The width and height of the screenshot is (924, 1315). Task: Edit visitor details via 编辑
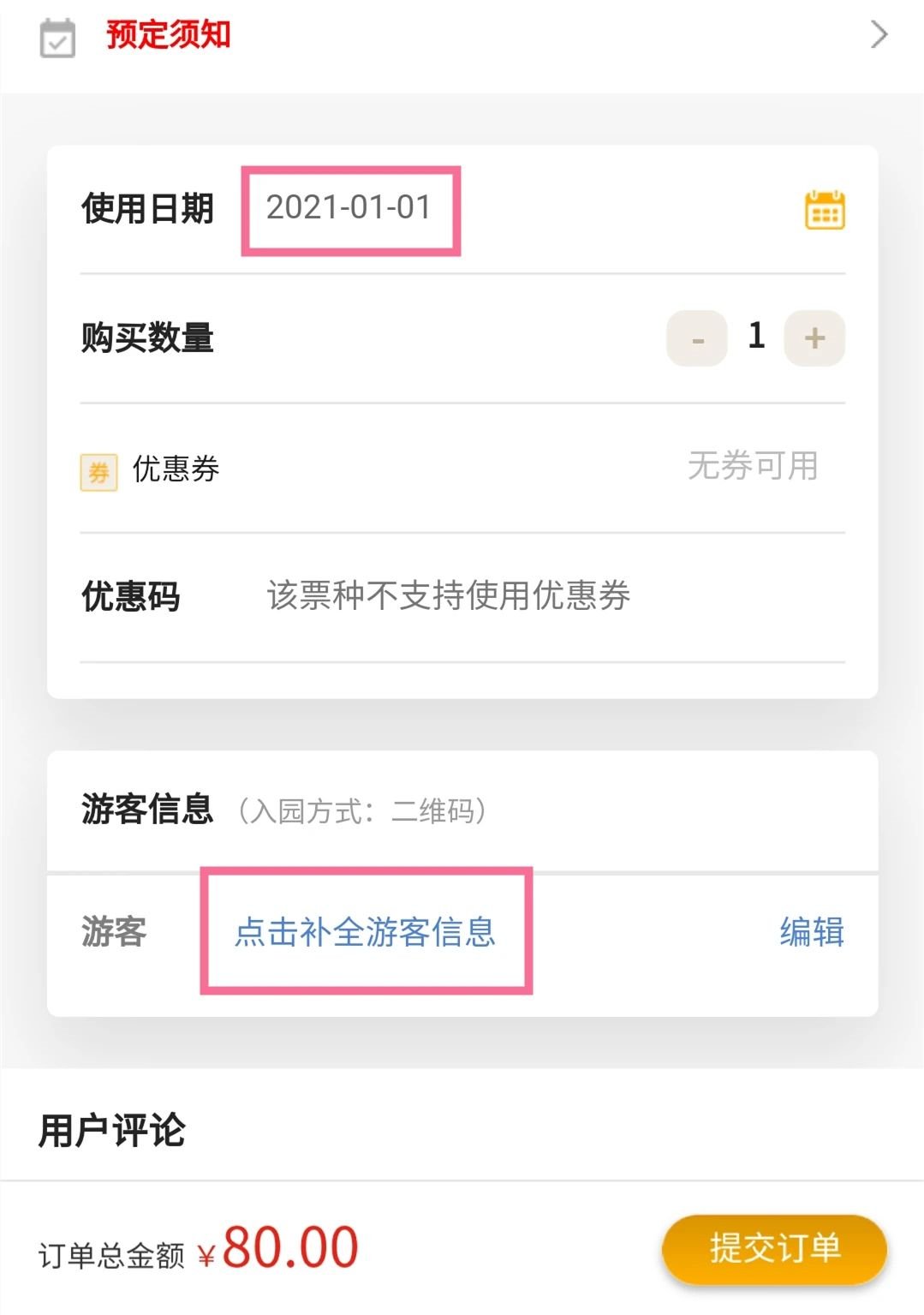[811, 931]
